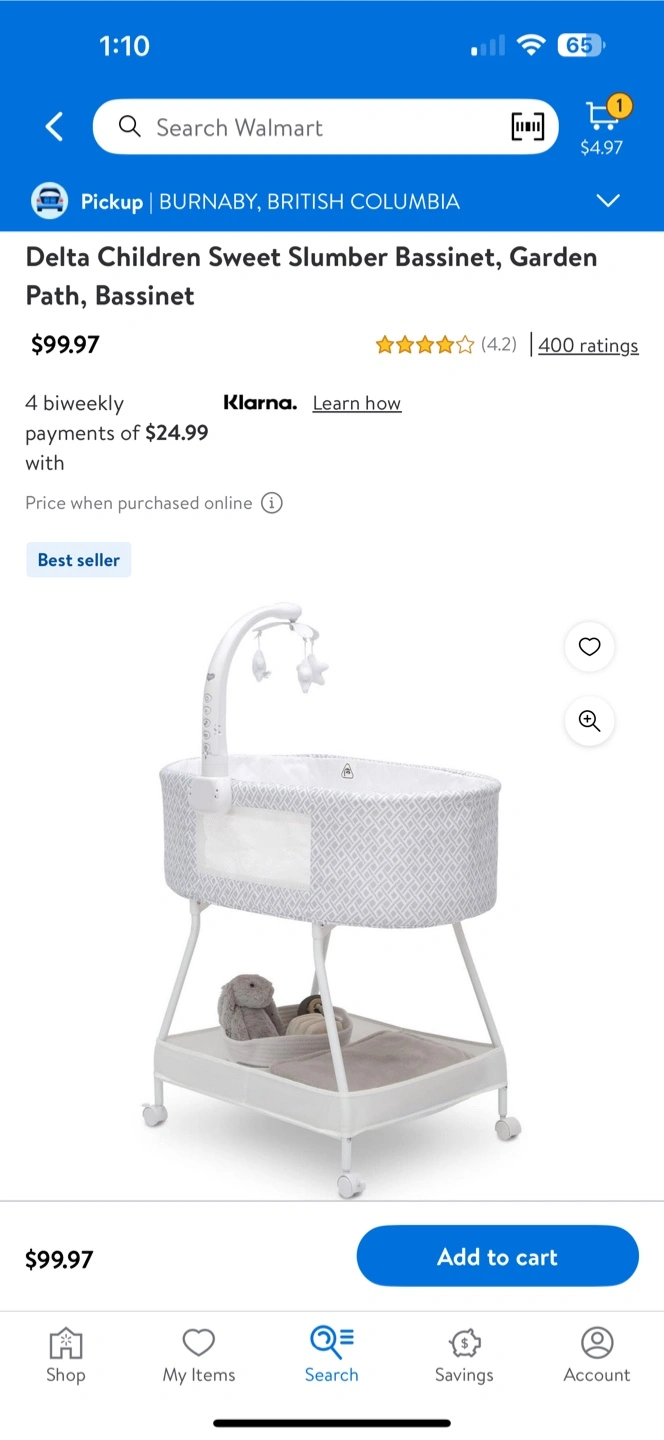Open the shopping cart
Viewport: 664px width, 1440px height.
pyautogui.click(x=602, y=125)
